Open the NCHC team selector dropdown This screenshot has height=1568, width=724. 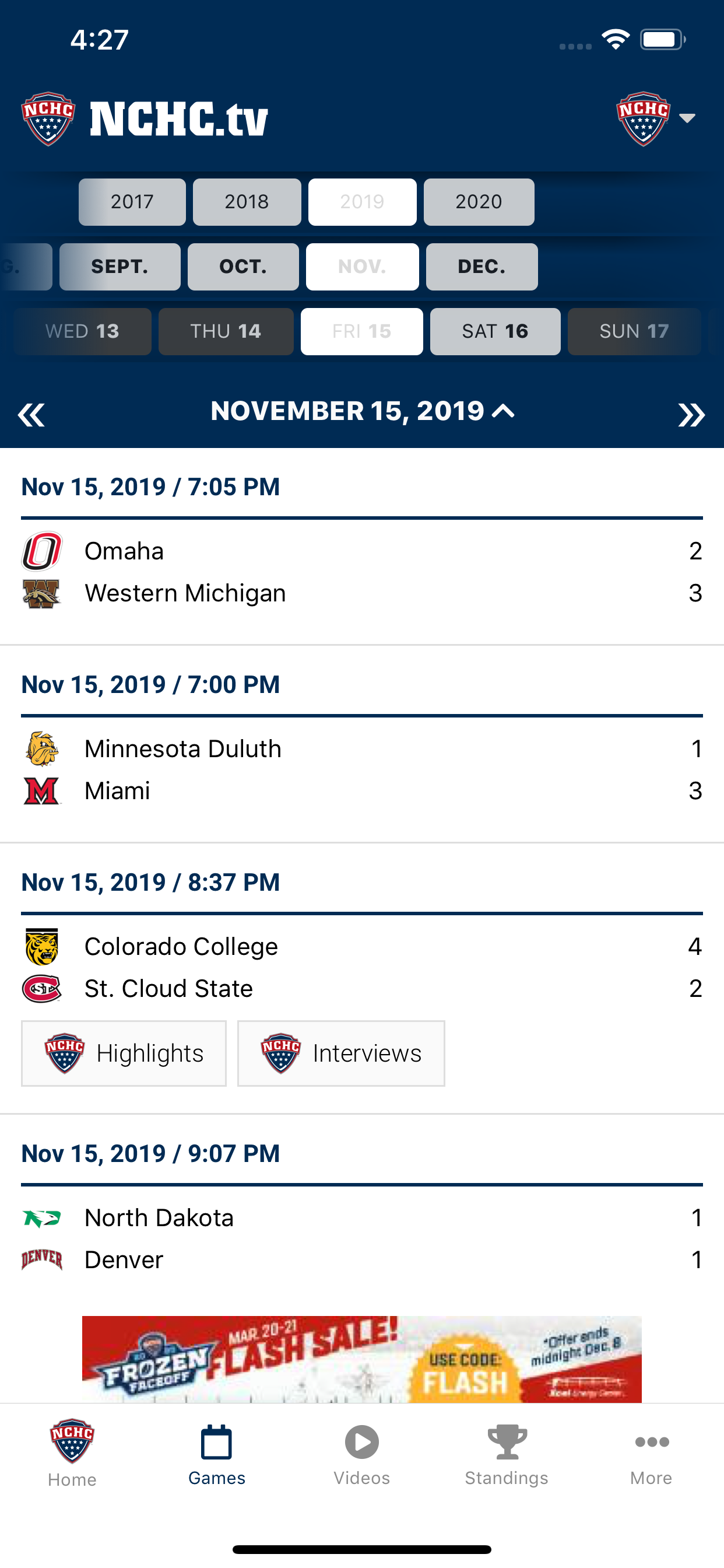(x=656, y=118)
